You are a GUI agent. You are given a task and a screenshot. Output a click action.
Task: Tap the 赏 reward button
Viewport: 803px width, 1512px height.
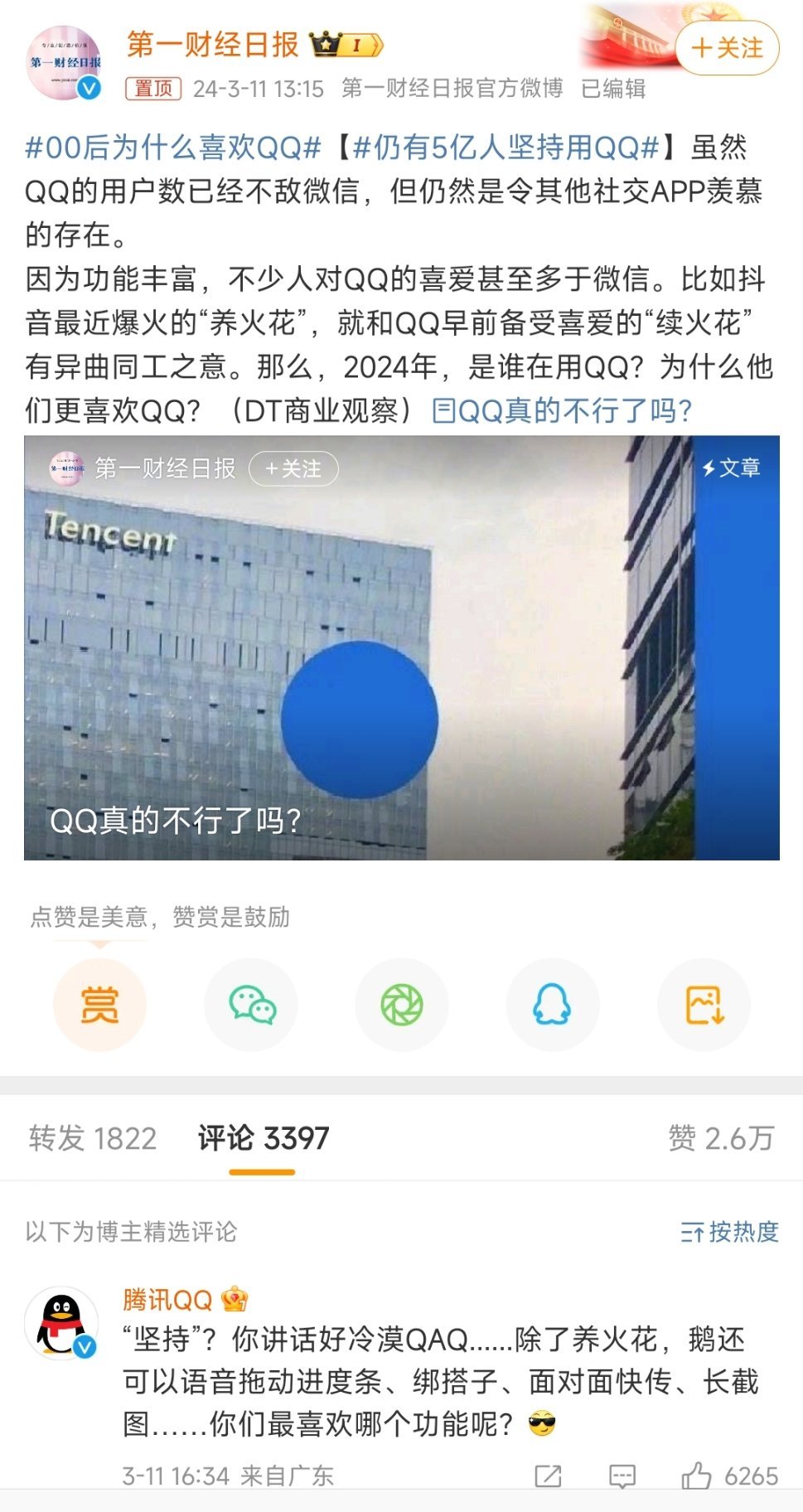point(99,1005)
